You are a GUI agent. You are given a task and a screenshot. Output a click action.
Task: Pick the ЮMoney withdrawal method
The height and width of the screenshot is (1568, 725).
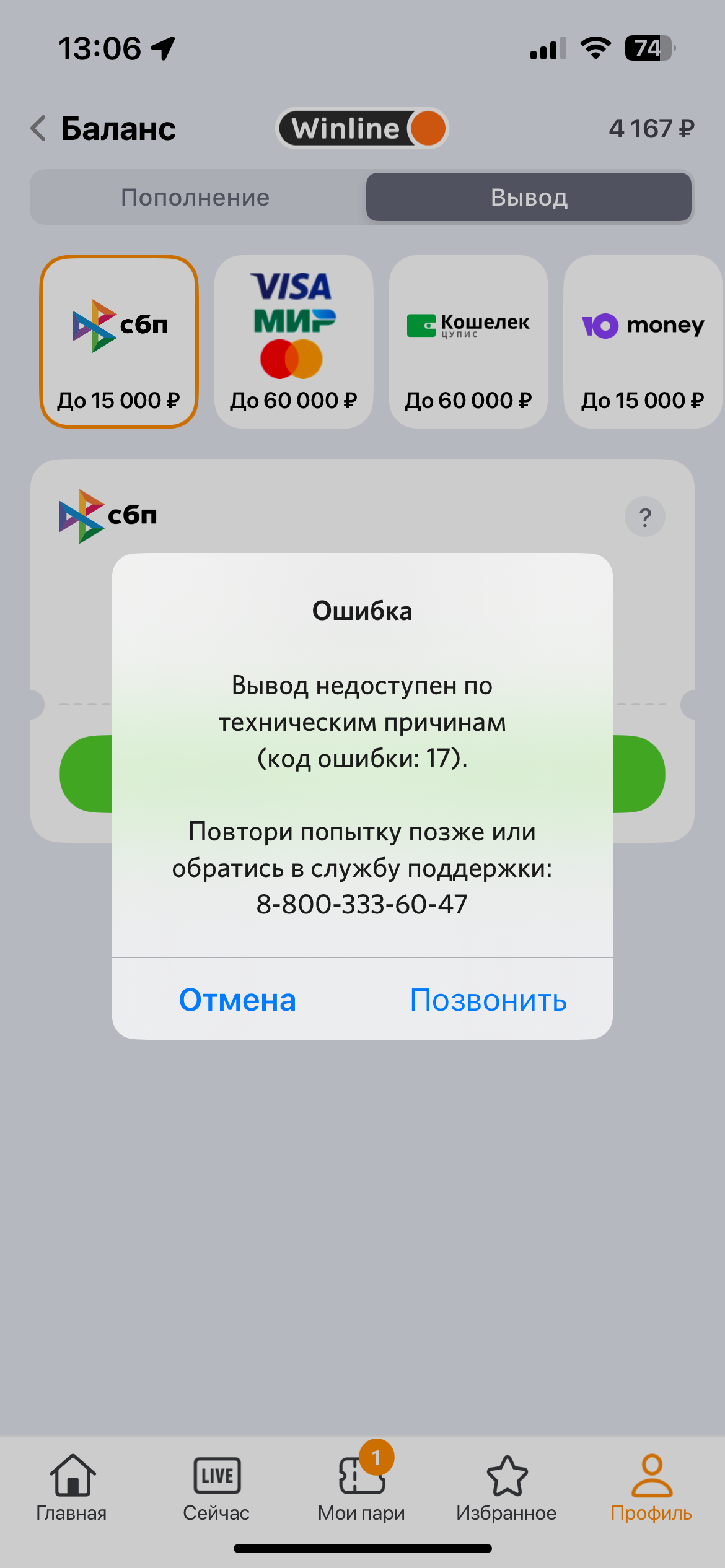(643, 342)
